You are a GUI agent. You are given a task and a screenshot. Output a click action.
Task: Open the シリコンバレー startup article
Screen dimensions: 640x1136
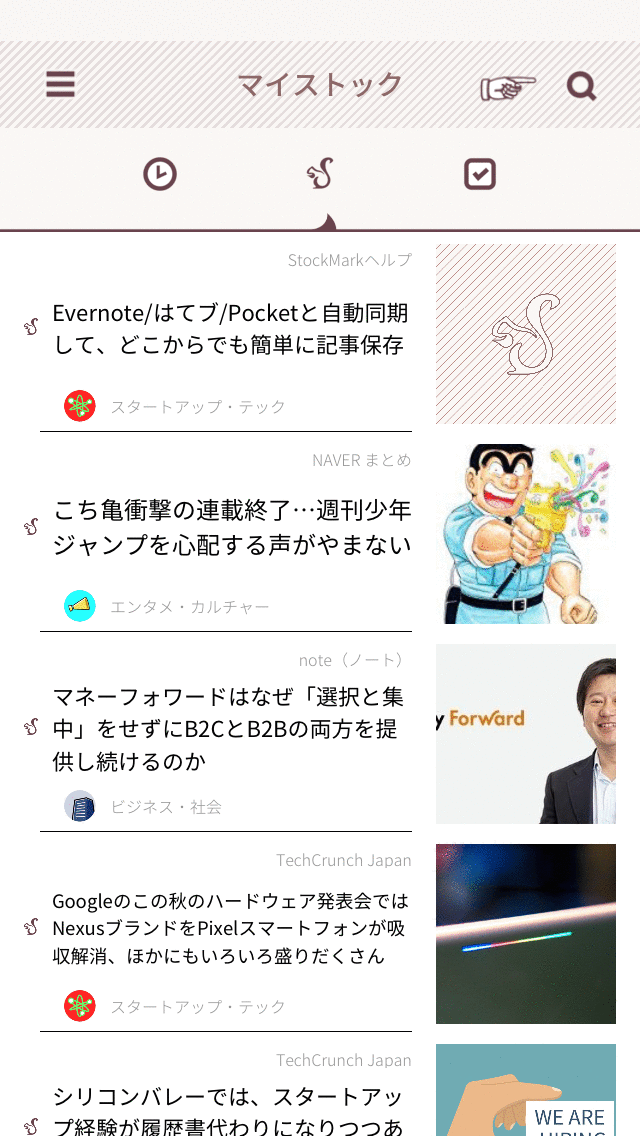click(228, 1109)
